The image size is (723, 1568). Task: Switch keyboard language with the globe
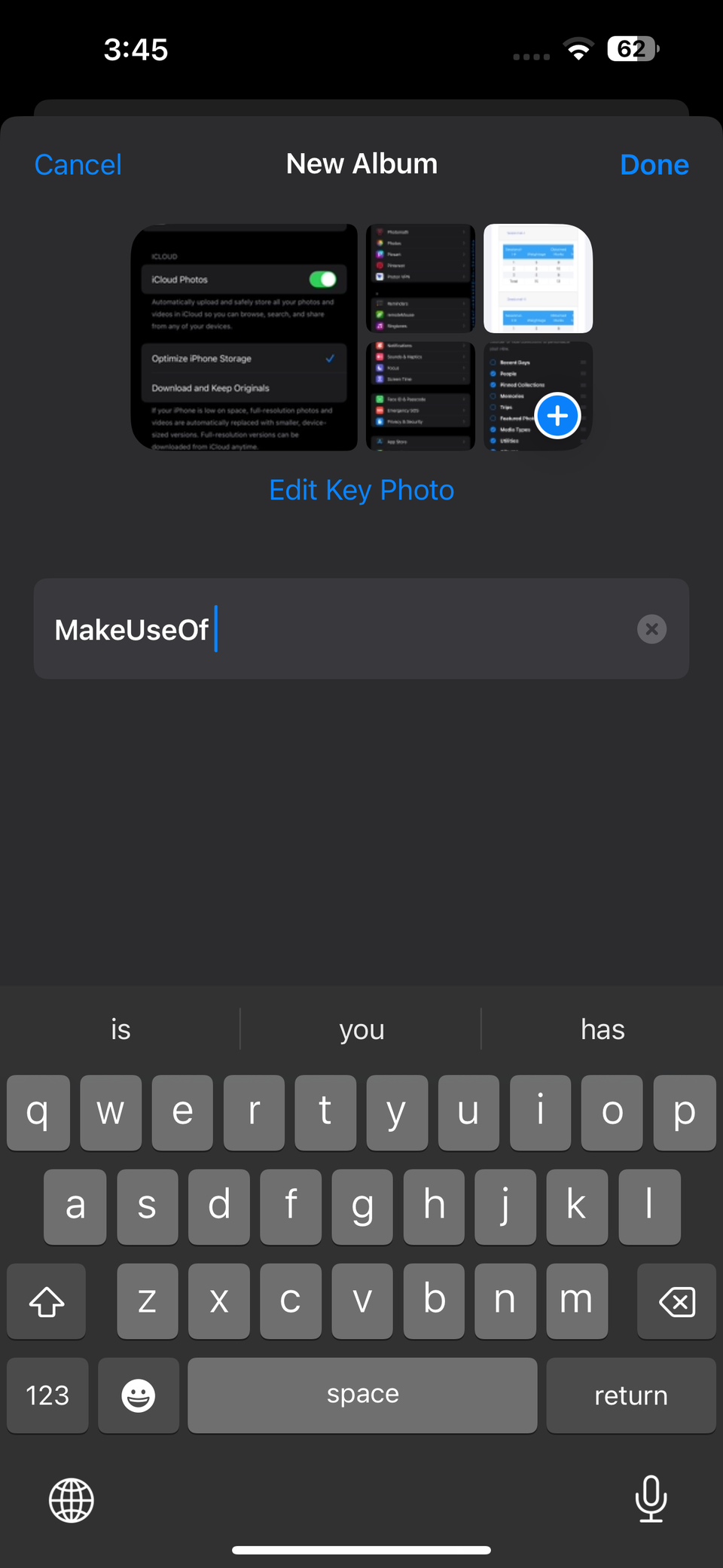pos(72,1500)
